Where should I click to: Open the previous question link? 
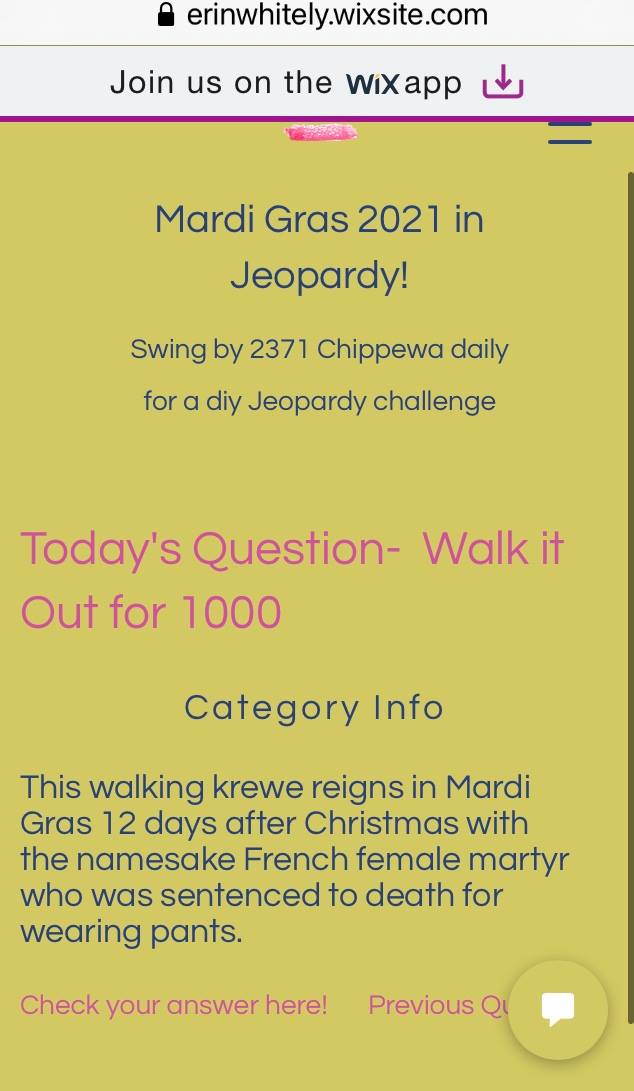(436, 1005)
